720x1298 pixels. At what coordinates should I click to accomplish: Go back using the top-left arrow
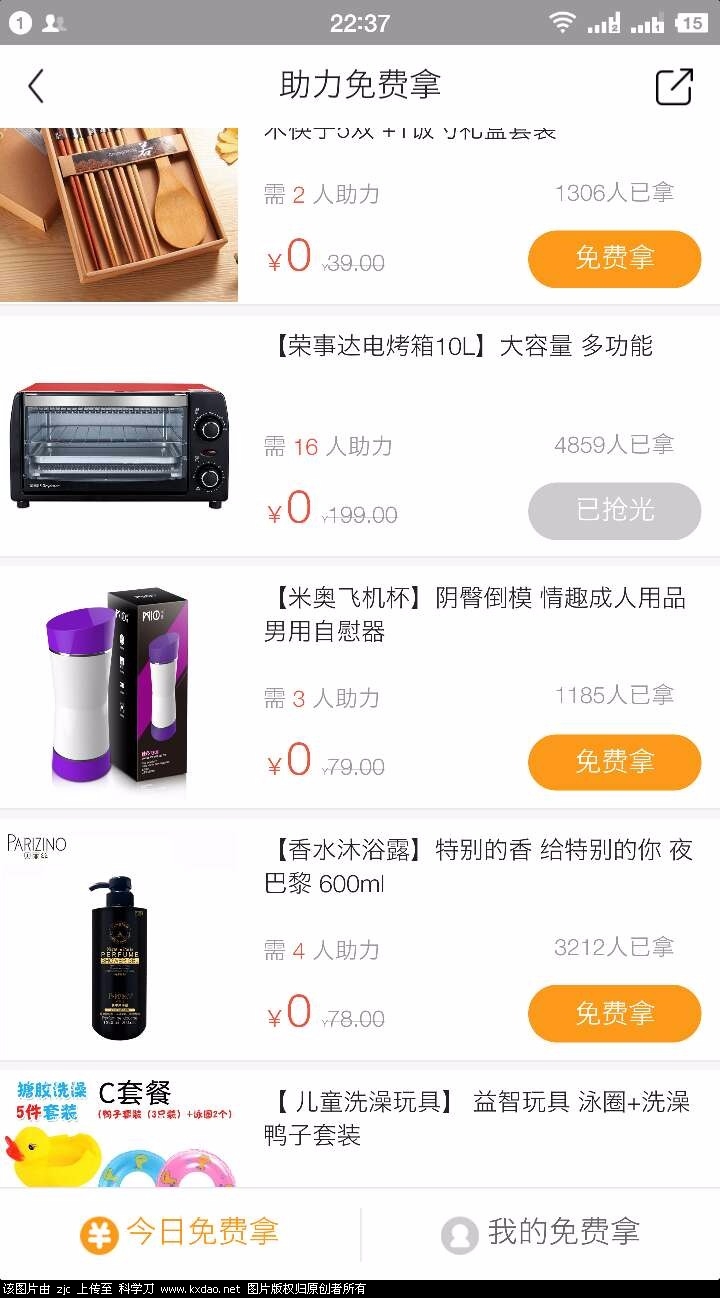36,86
